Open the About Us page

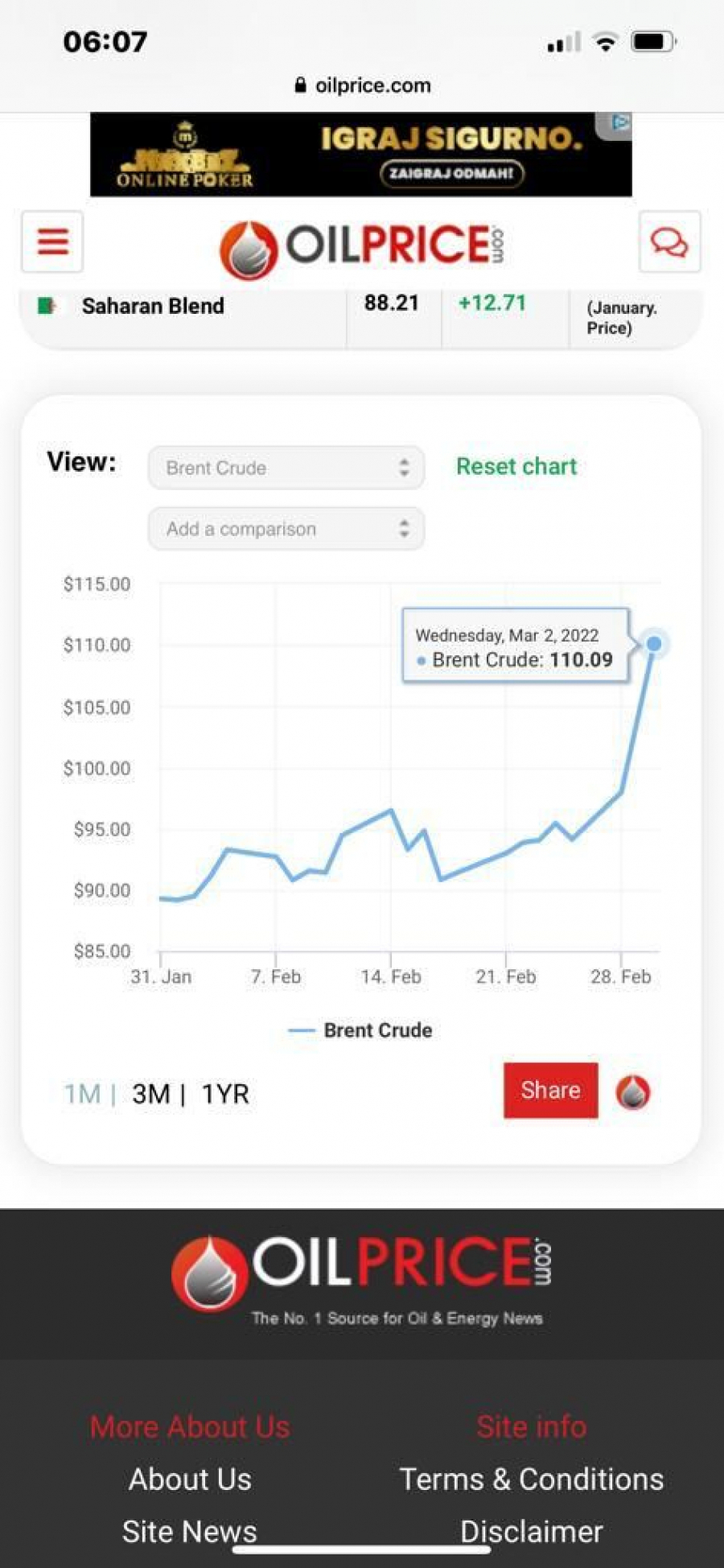point(190,1479)
